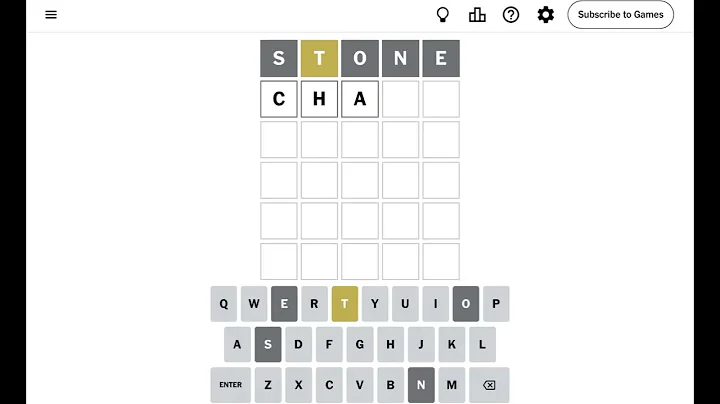720x404 pixels.
Task: Tap the letter C key
Action: pyautogui.click(x=329, y=385)
